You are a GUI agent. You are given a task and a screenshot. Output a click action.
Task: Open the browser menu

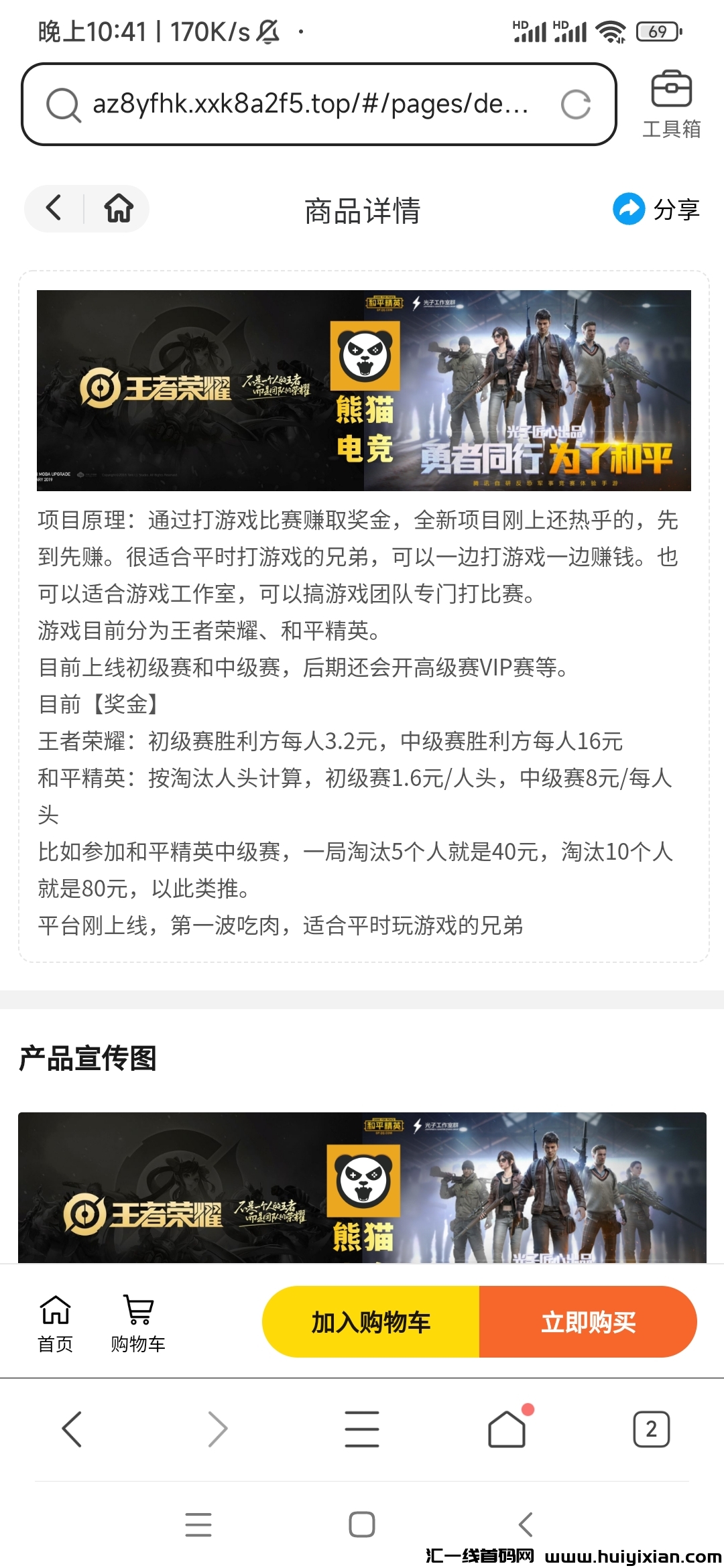362,1429
